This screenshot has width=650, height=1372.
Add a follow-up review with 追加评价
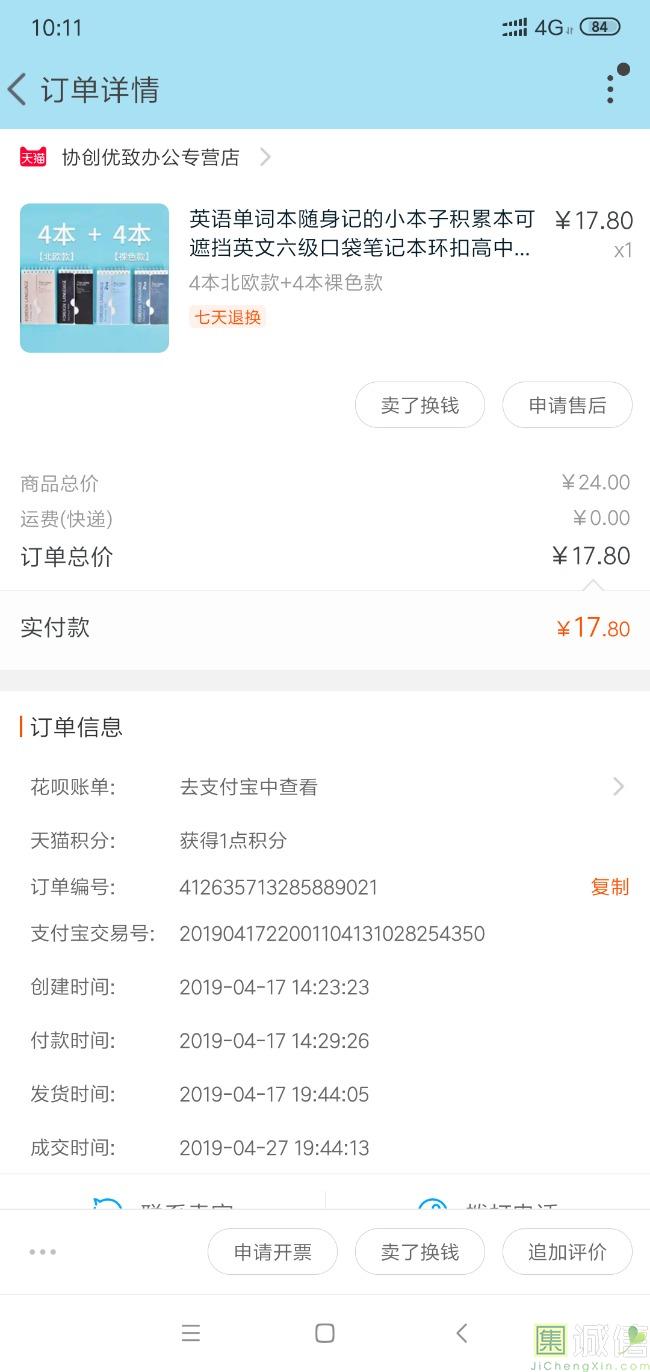[567, 1251]
